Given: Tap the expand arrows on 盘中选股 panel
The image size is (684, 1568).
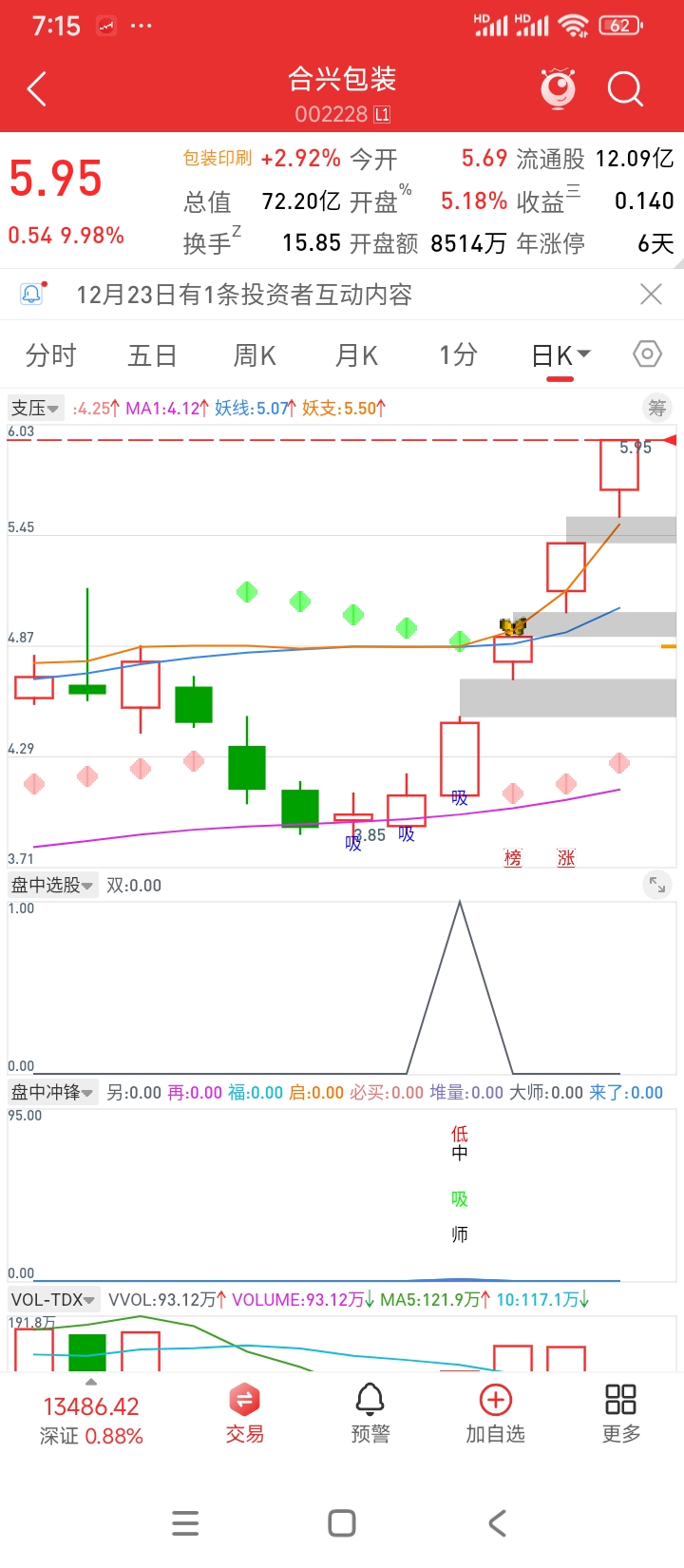Looking at the screenshot, I should pyautogui.click(x=656, y=885).
